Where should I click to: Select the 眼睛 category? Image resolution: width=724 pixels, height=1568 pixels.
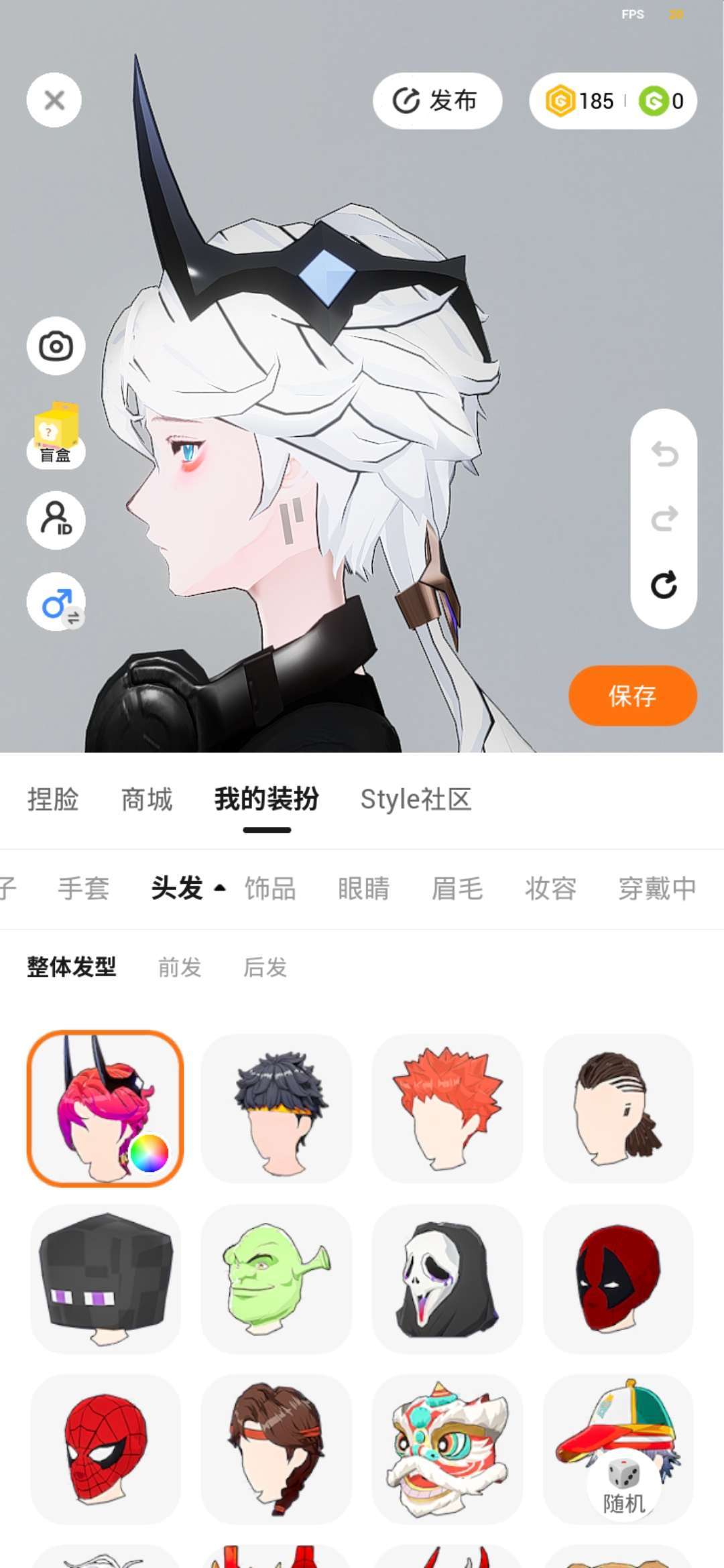[x=363, y=889]
